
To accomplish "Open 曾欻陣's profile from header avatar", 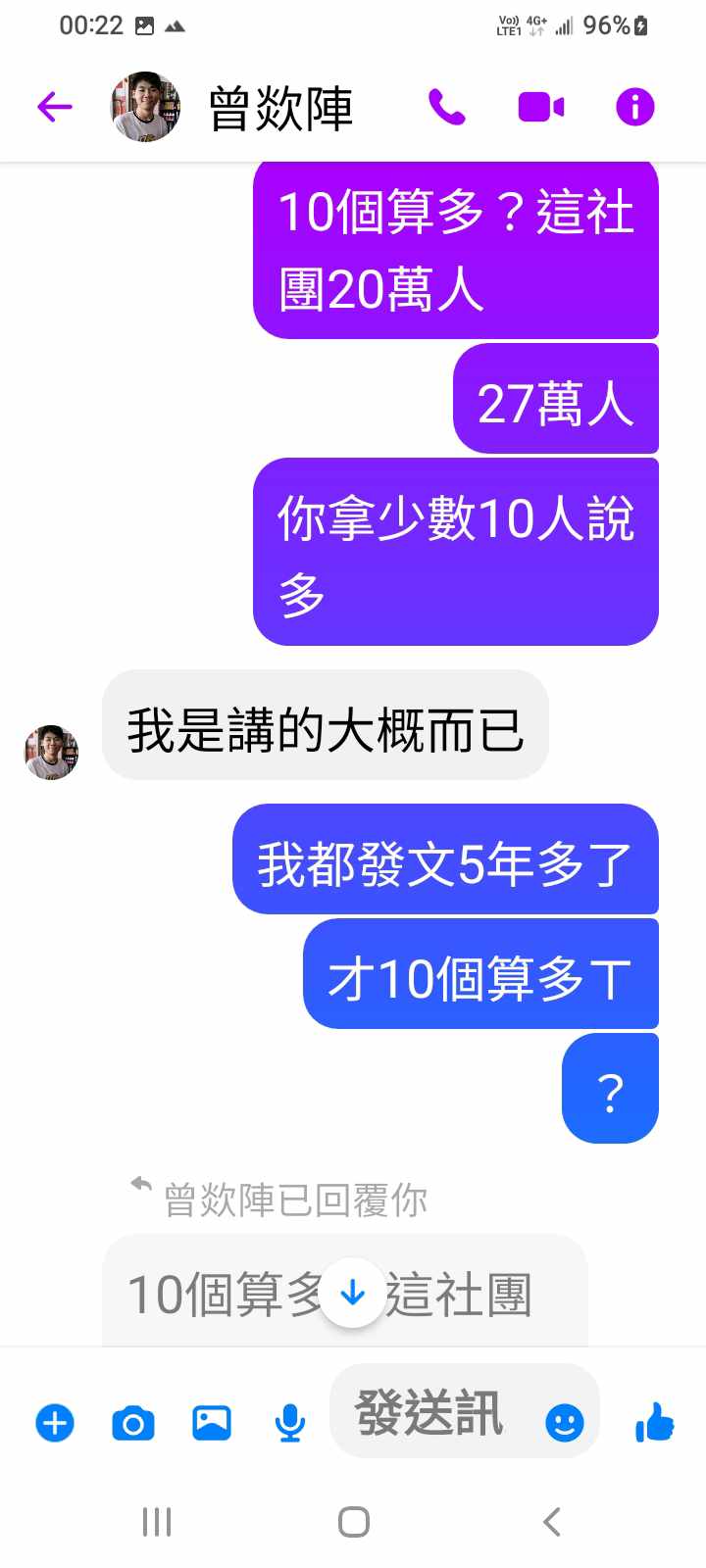I will pyautogui.click(x=145, y=107).
